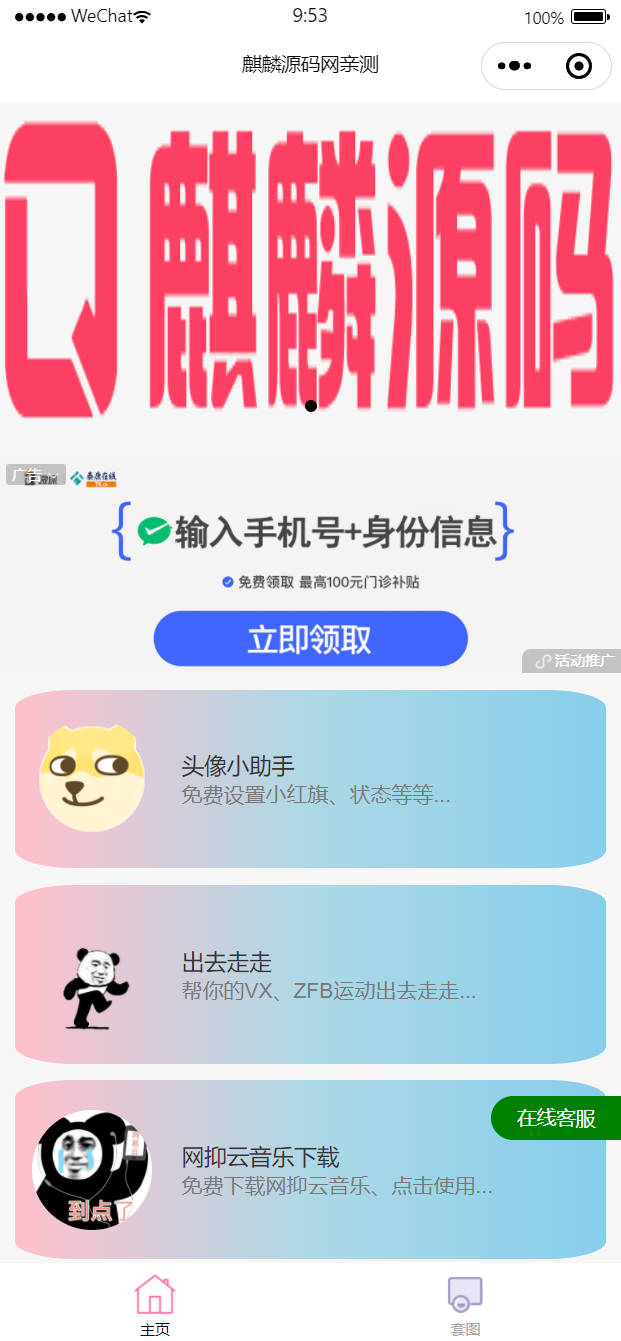Open the mini program more-options menu
The image size is (621, 1341).
(x=514, y=66)
